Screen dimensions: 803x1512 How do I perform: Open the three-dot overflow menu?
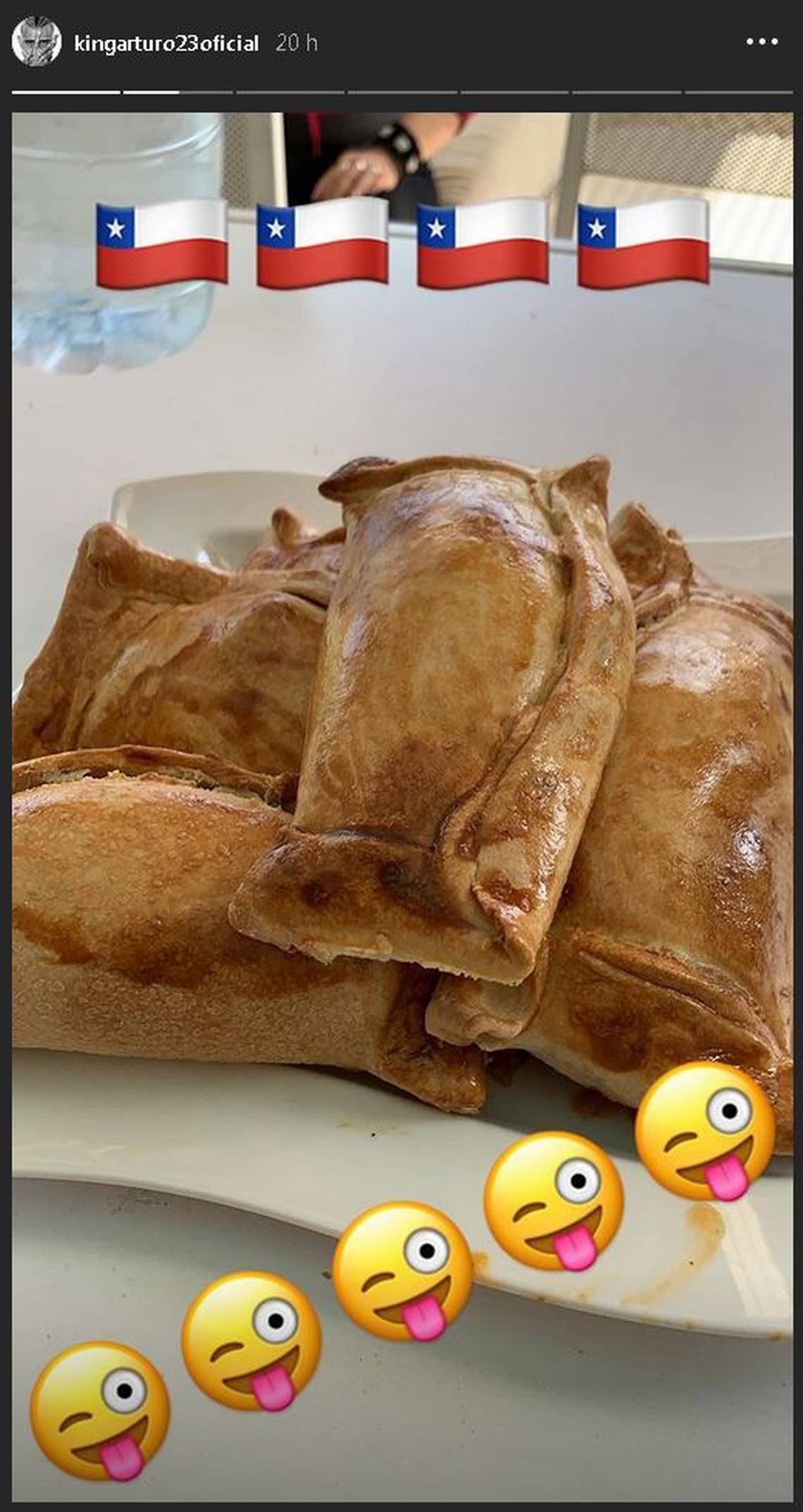point(762,43)
